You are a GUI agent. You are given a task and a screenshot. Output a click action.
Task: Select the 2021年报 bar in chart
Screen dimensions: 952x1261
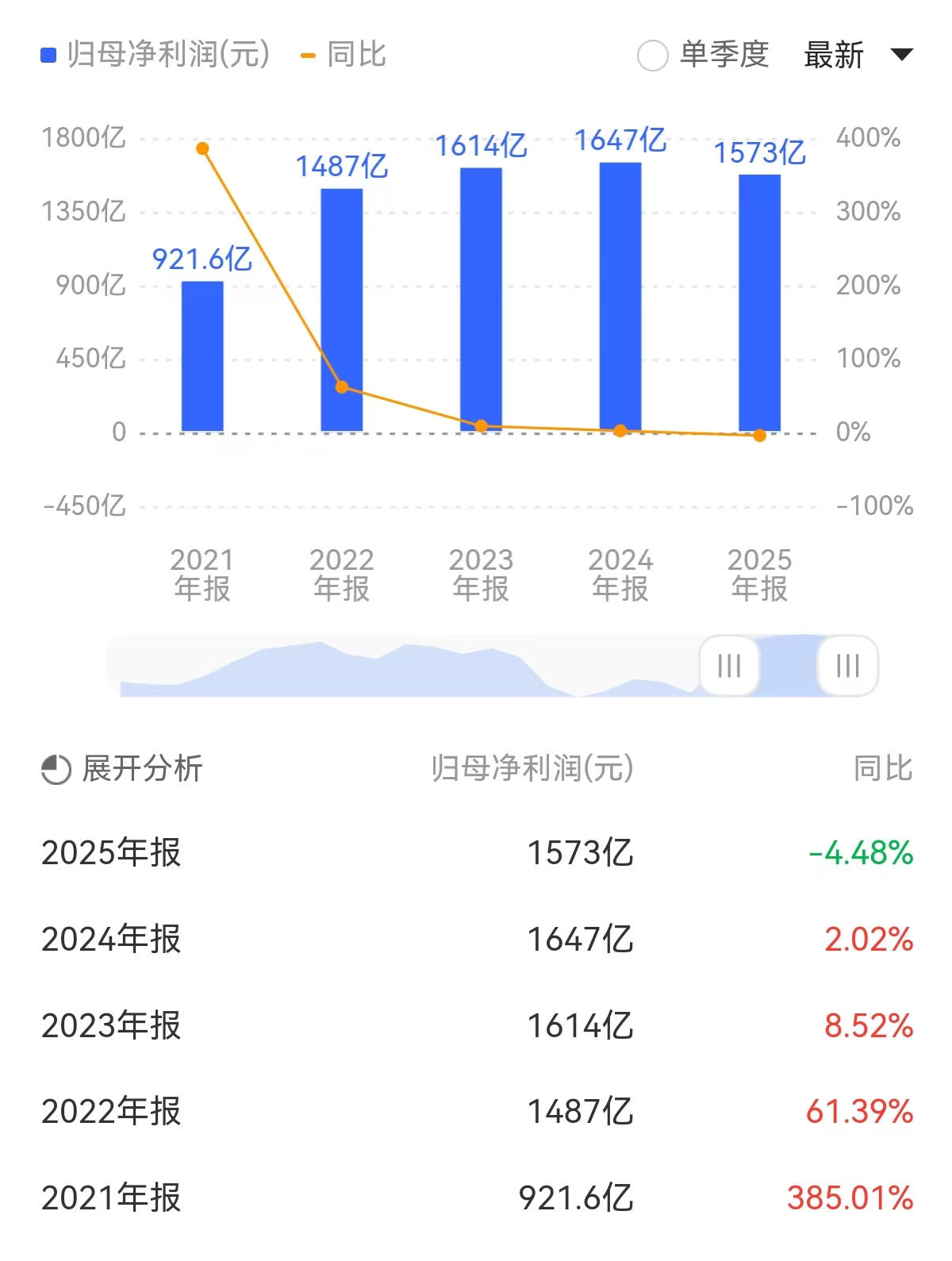click(x=202, y=356)
